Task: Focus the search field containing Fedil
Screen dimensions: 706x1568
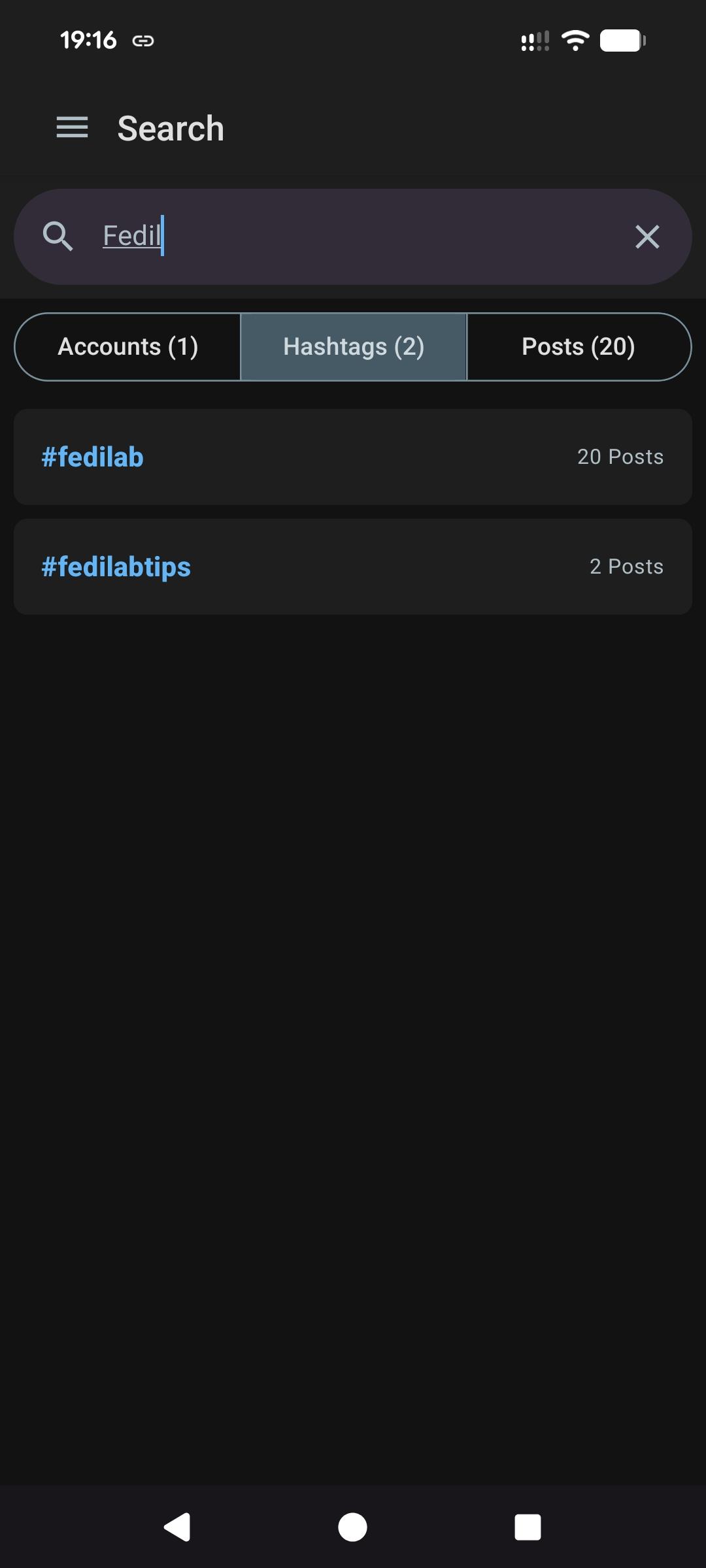Action: coord(353,237)
